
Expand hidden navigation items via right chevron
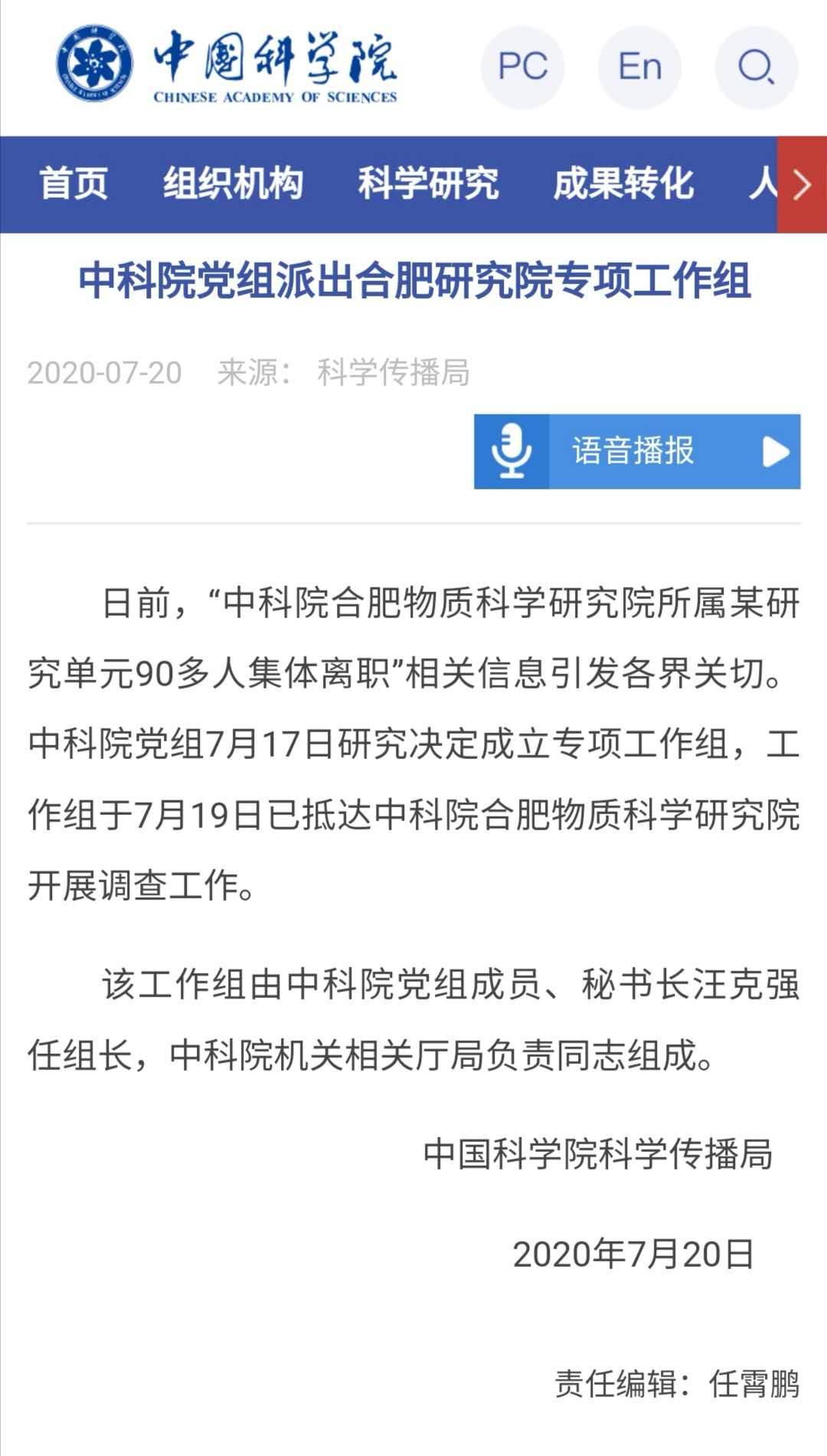[802, 185]
